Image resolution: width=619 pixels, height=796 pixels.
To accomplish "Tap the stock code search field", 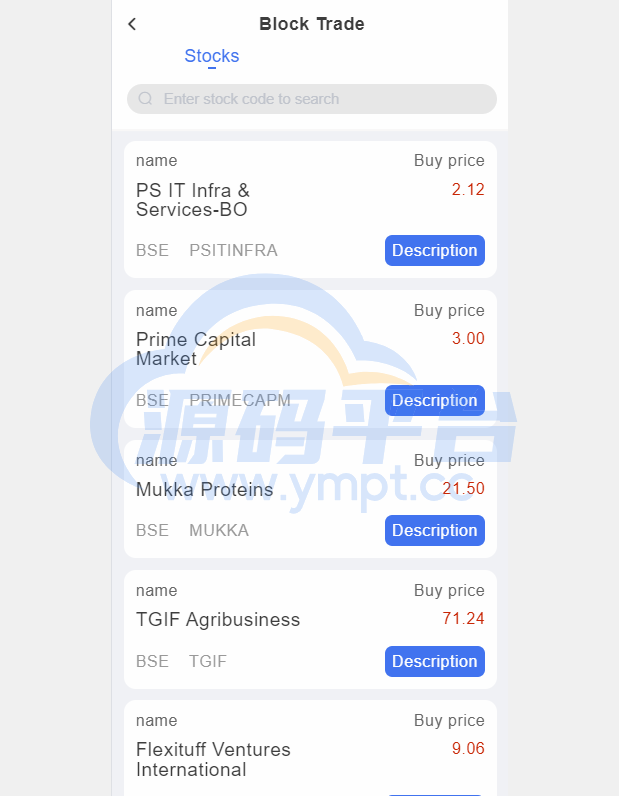I will (312, 99).
